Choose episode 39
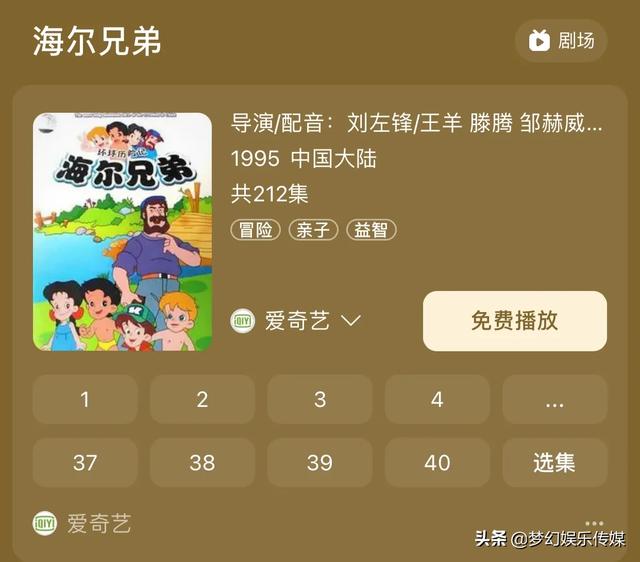Image resolution: width=640 pixels, height=562 pixels. pyautogui.click(x=320, y=463)
